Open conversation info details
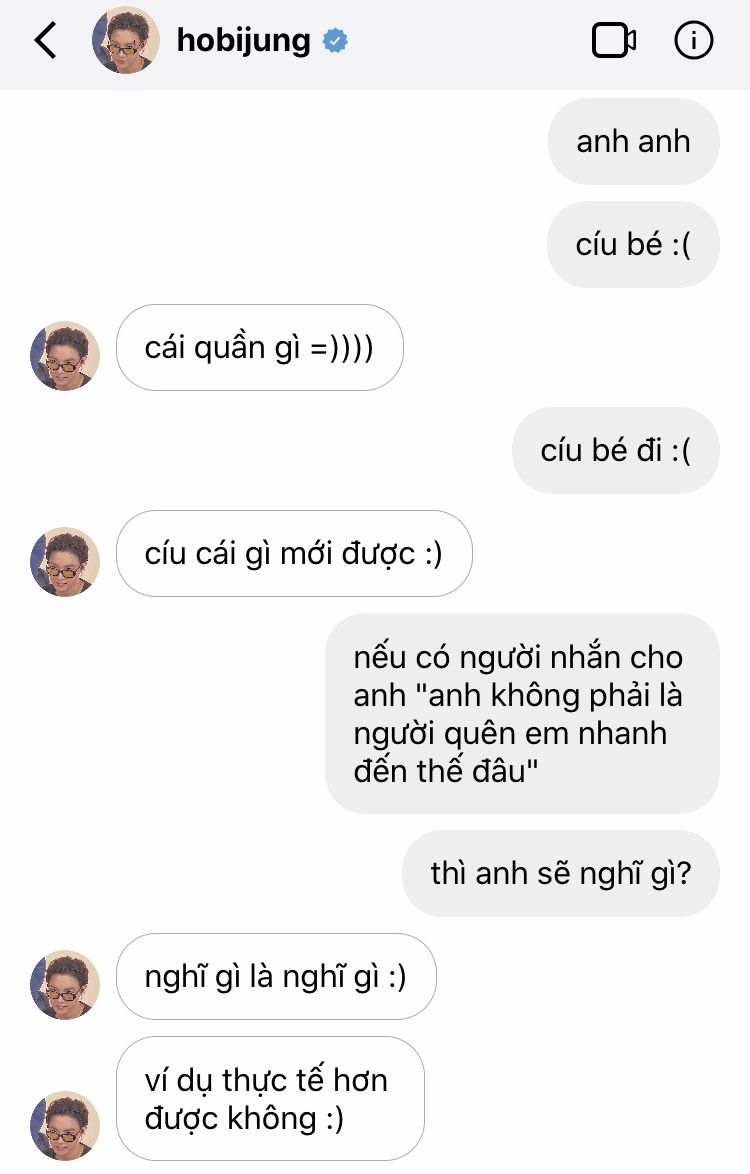 (694, 41)
